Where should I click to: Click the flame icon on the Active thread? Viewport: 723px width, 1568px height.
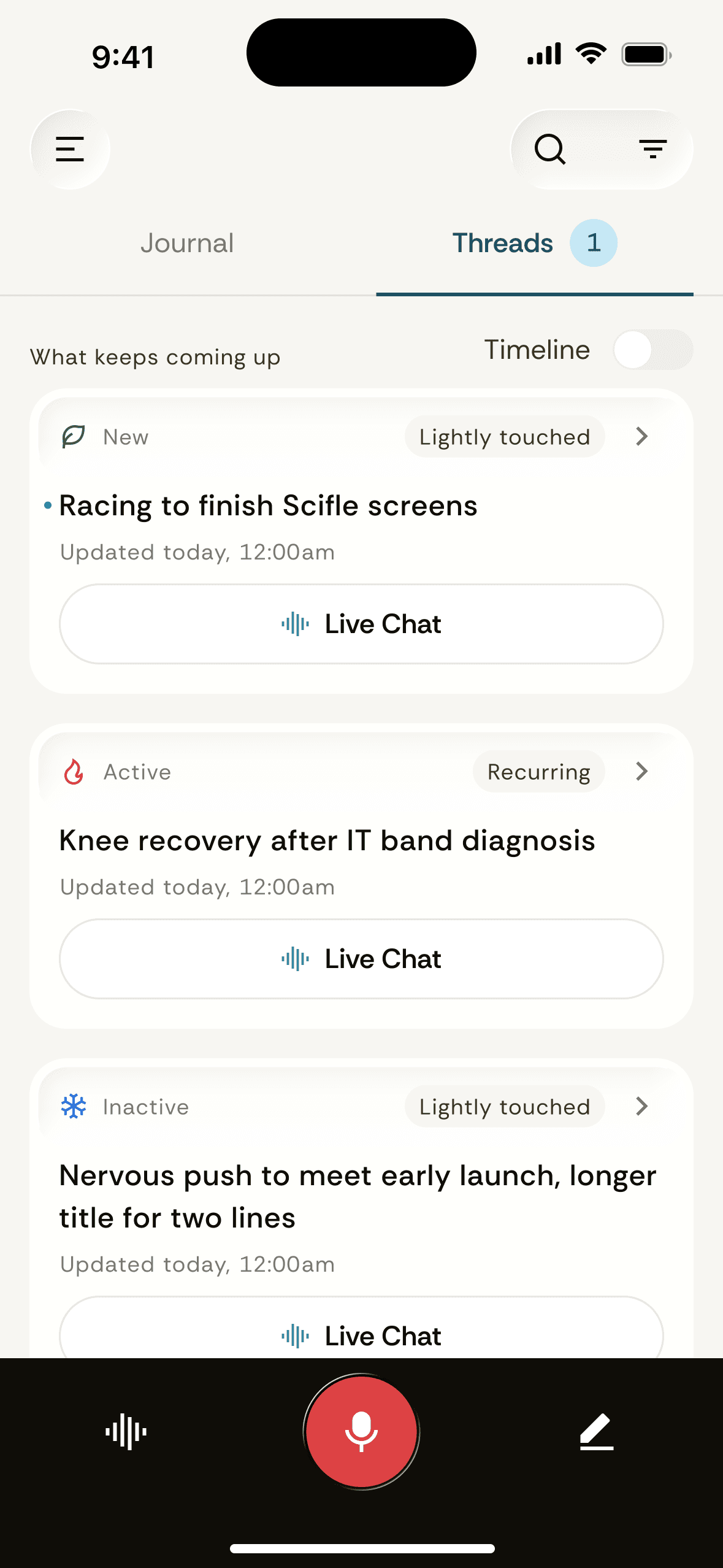click(74, 771)
